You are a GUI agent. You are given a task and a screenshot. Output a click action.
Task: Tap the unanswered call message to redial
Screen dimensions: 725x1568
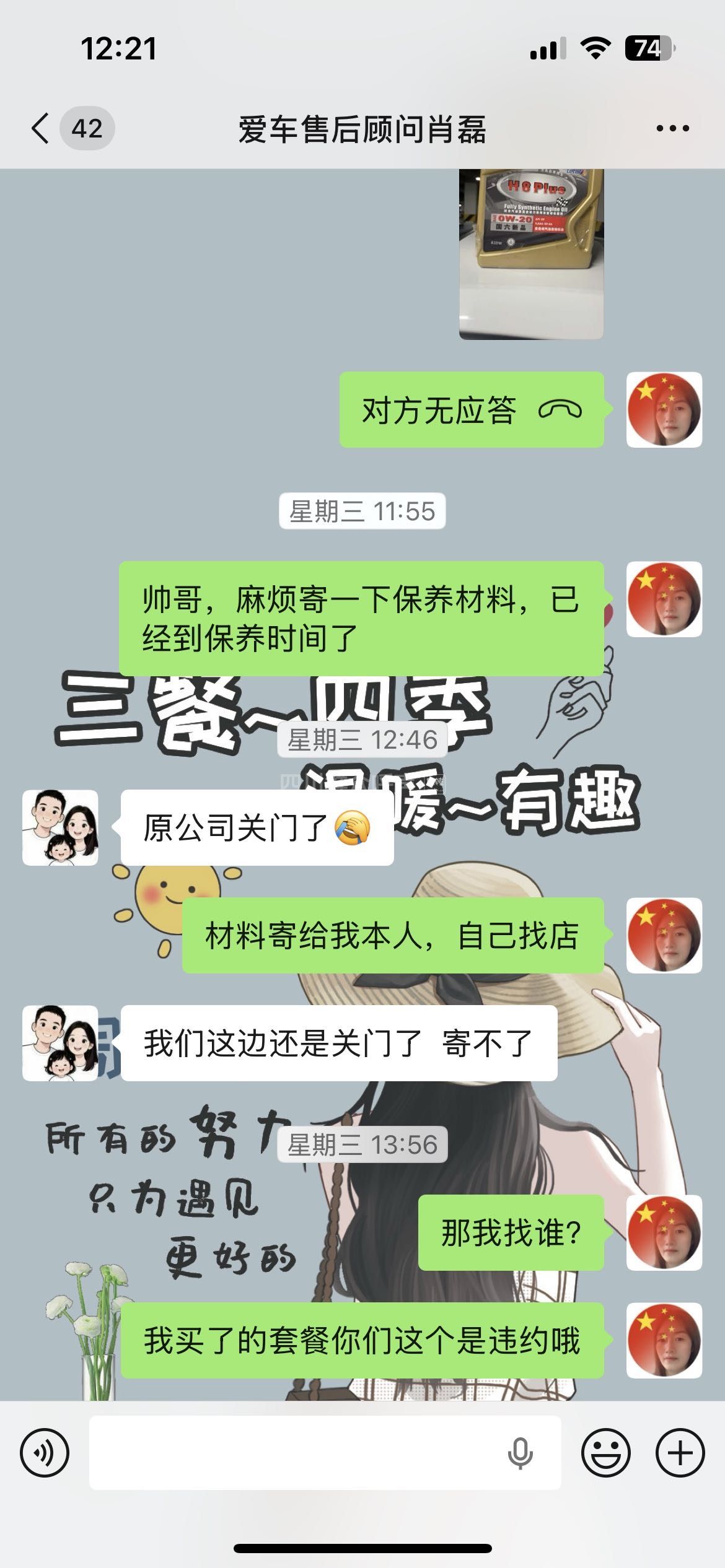tap(471, 410)
